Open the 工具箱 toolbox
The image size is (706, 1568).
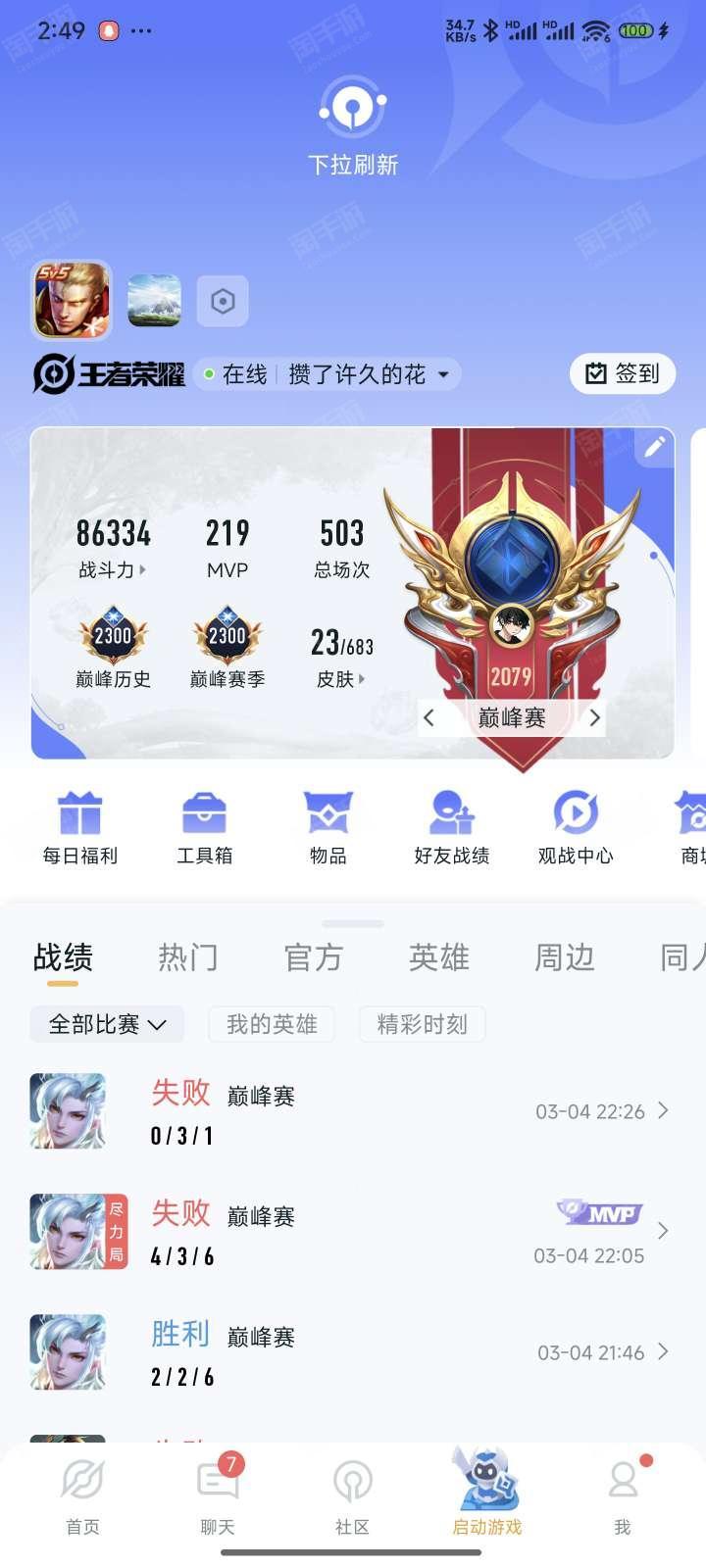point(204,827)
